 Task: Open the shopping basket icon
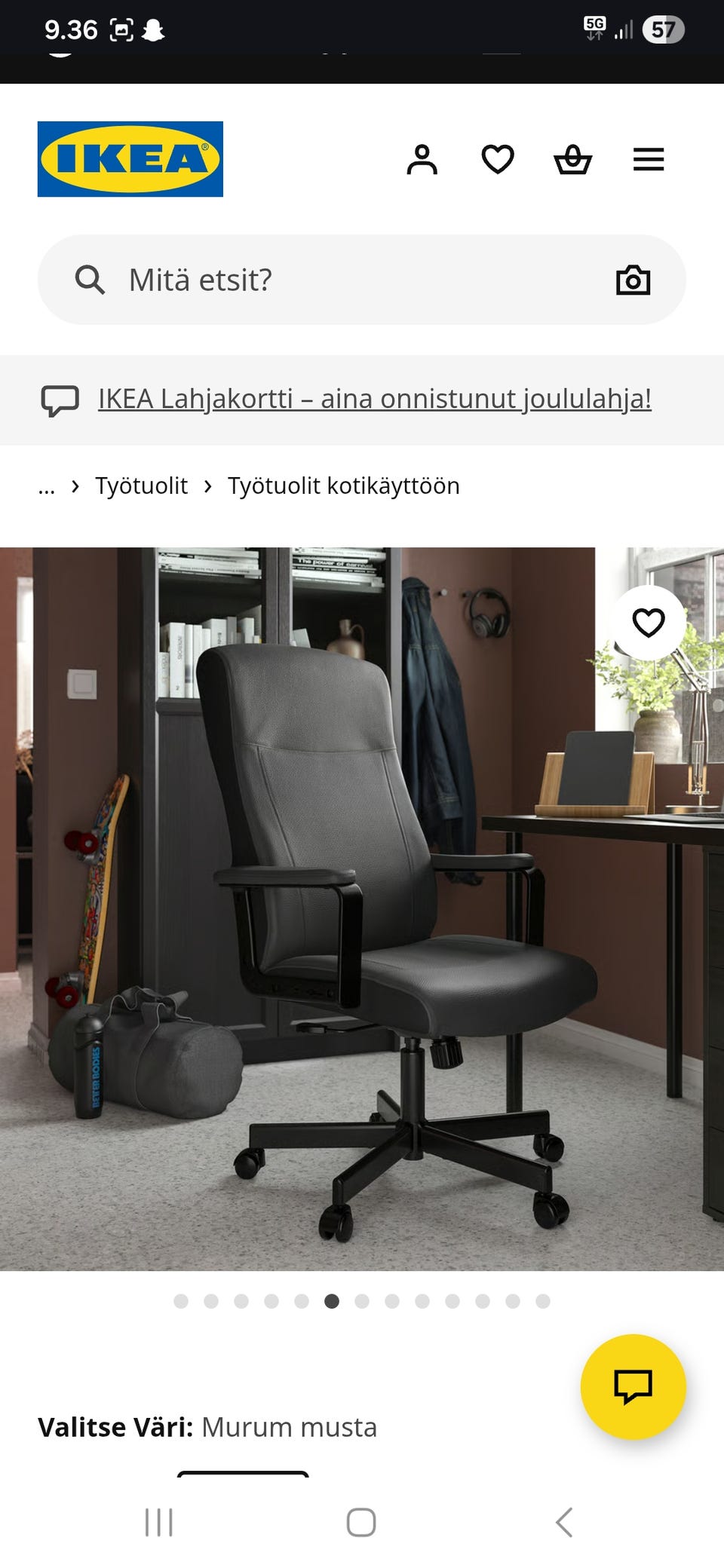pos(574,159)
